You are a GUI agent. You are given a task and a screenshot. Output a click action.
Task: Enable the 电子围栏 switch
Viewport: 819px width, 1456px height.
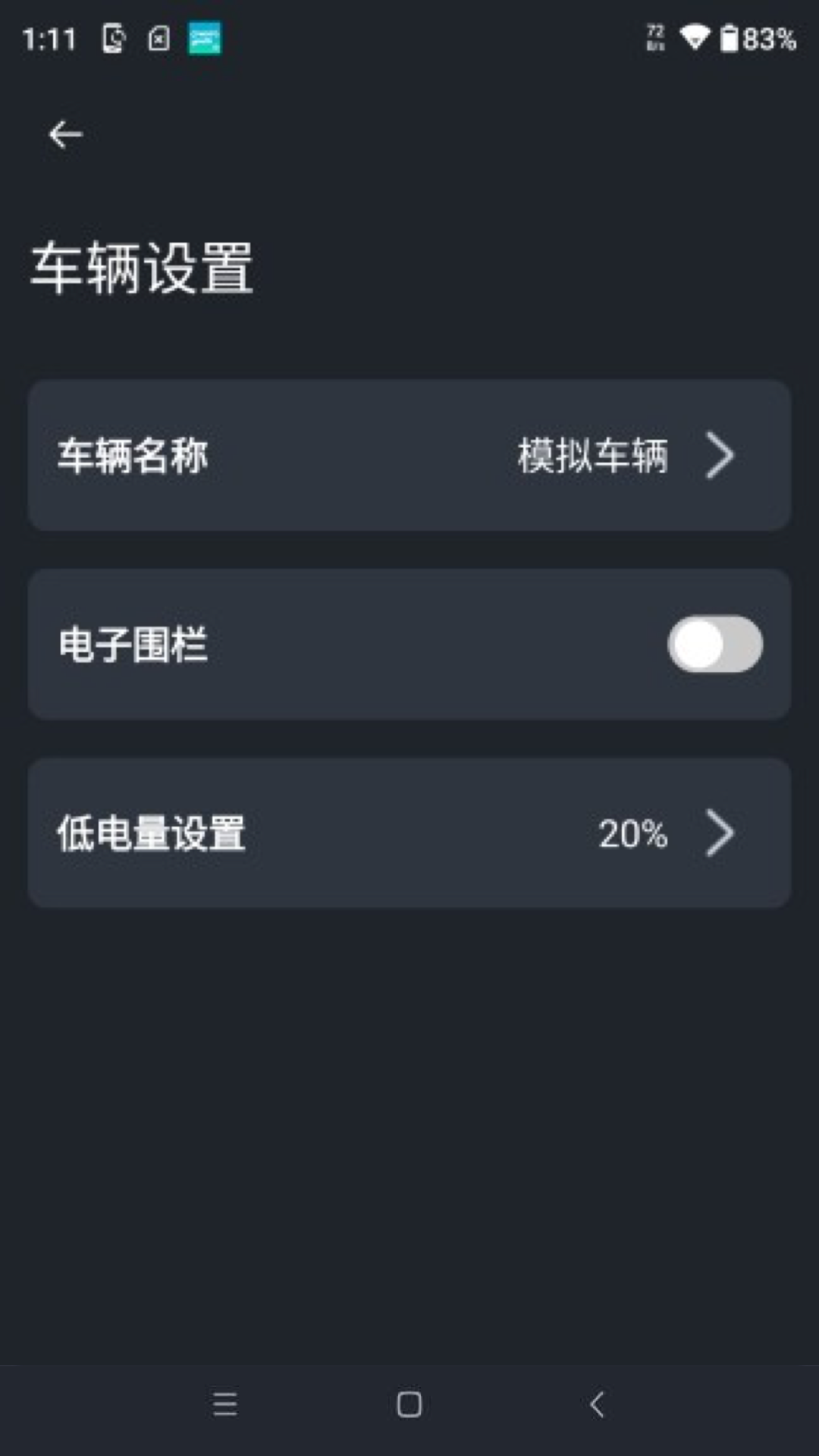click(714, 644)
